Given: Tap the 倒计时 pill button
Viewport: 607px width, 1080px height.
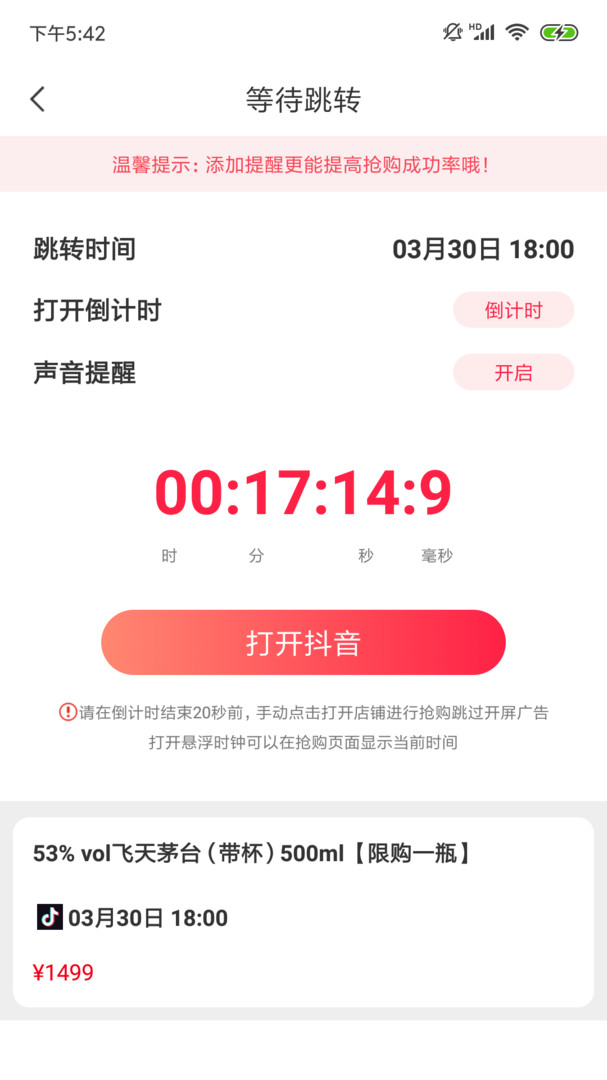Looking at the screenshot, I should [513, 310].
